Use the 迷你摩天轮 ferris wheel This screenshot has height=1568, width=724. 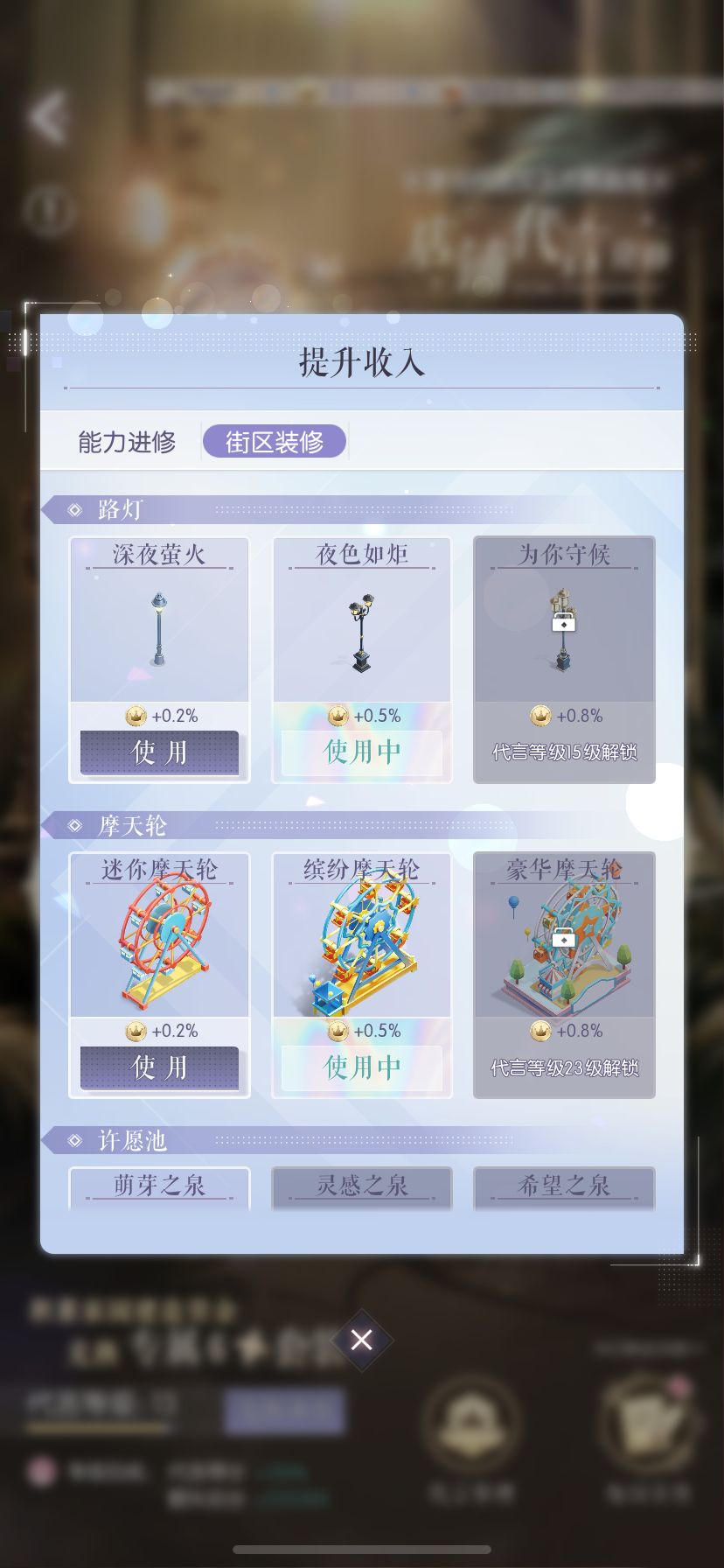tap(159, 1067)
